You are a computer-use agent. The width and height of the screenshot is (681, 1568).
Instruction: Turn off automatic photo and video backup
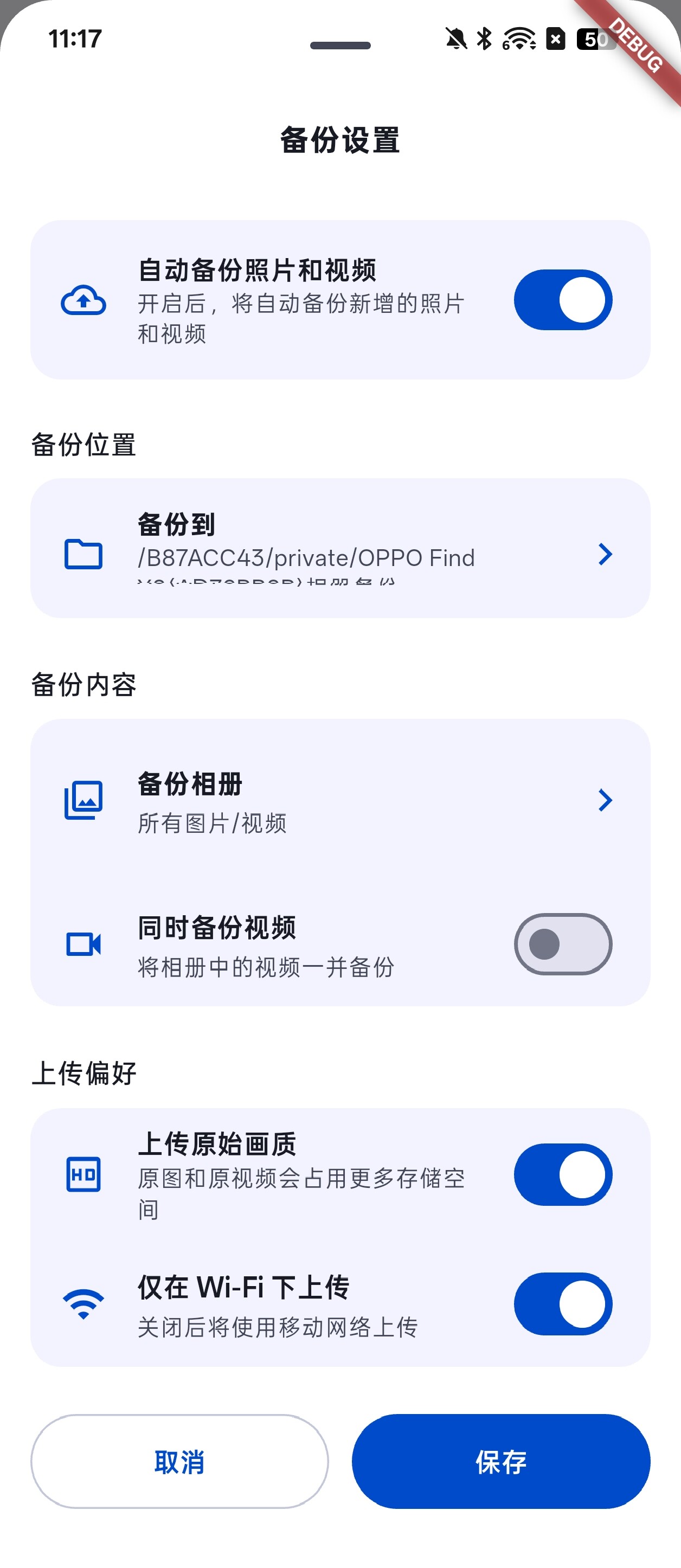pos(563,300)
